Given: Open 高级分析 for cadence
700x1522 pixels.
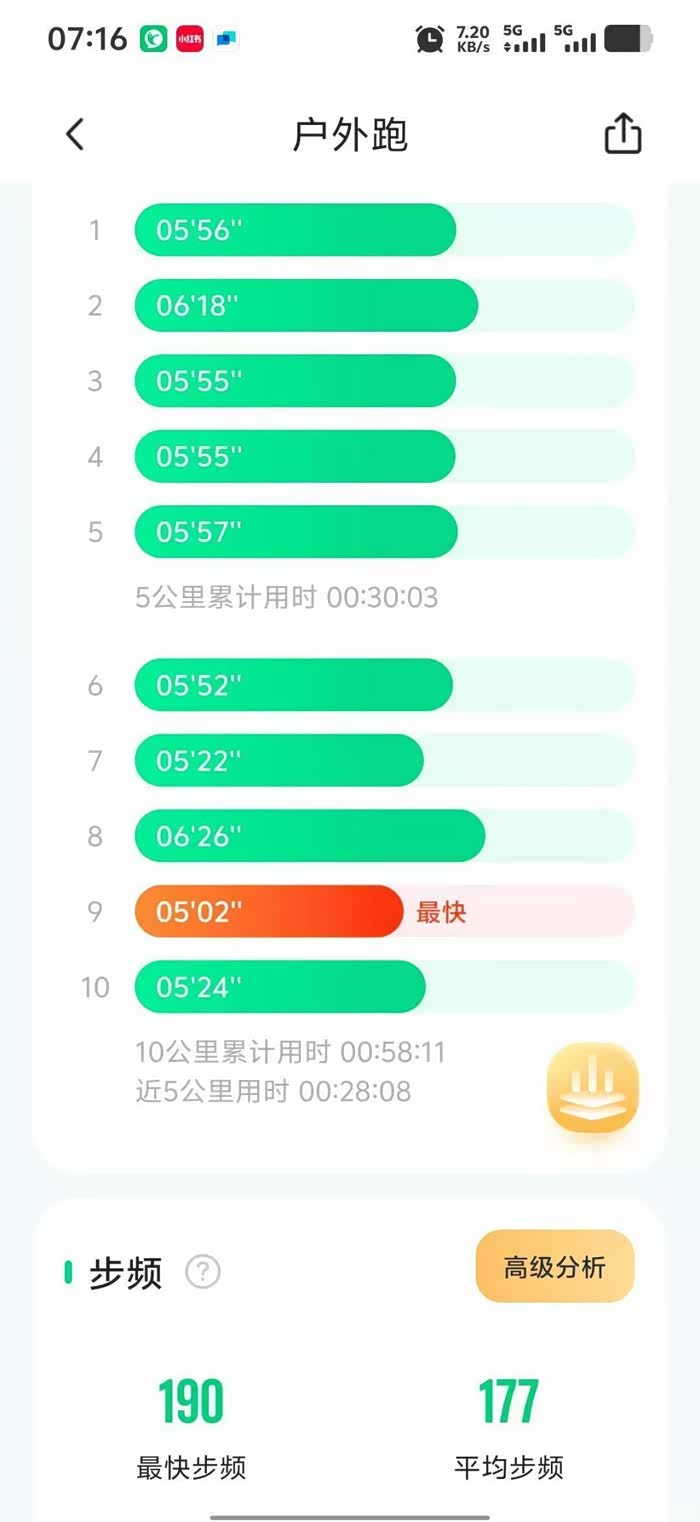Looking at the screenshot, I should pyautogui.click(x=555, y=1266).
